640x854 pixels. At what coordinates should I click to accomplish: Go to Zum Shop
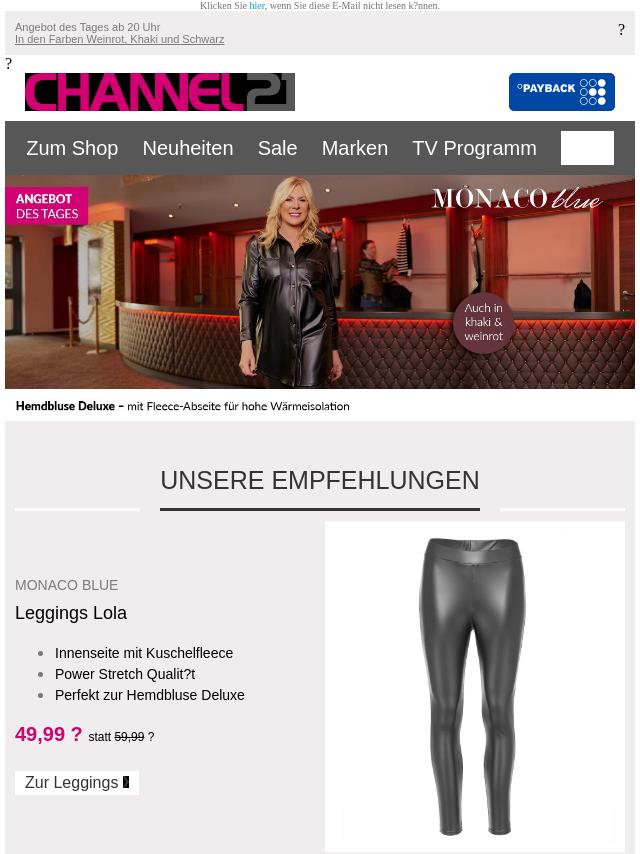[x=72, y=148]
